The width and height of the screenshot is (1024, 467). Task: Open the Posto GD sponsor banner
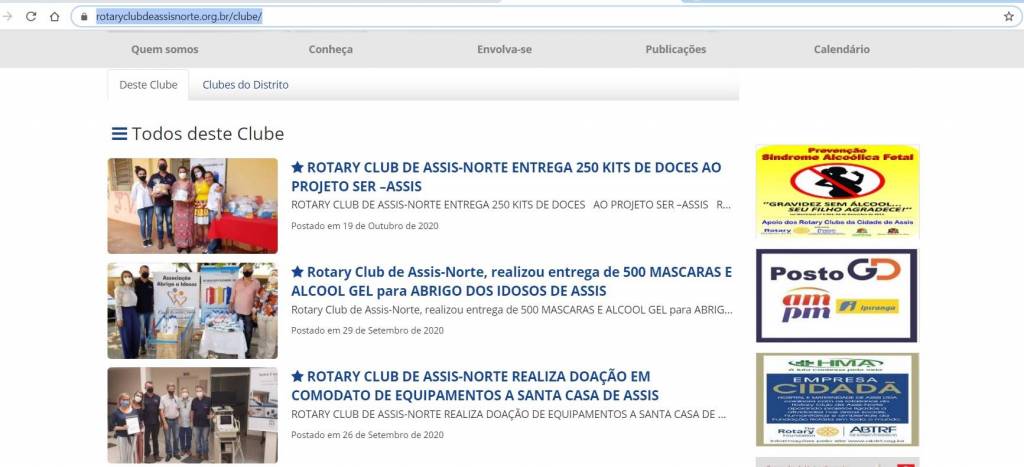pyautogui.click(x=836, y=295)
